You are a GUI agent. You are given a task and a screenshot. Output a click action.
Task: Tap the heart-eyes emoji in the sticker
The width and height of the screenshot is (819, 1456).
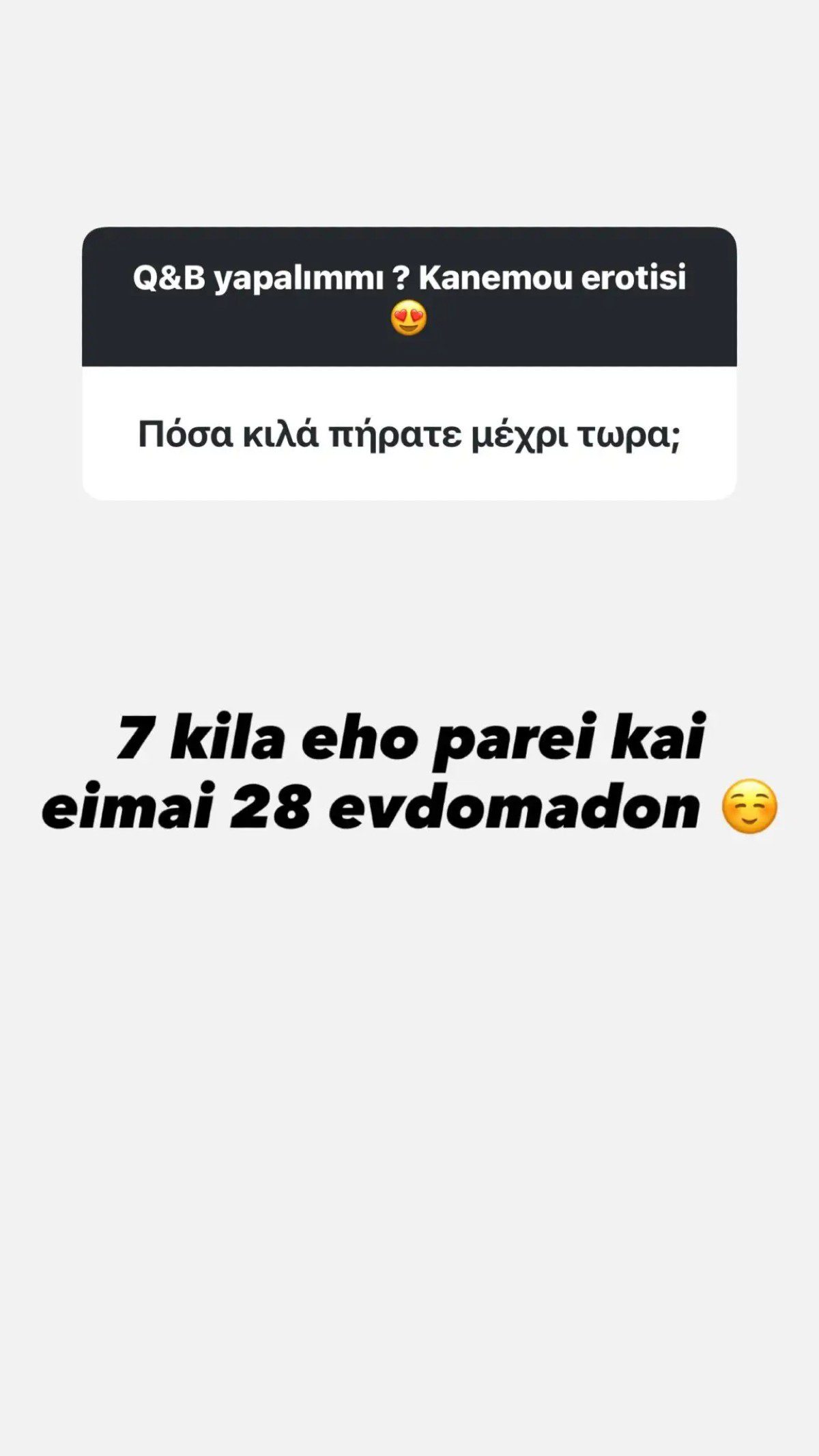[x=408, y=318]
